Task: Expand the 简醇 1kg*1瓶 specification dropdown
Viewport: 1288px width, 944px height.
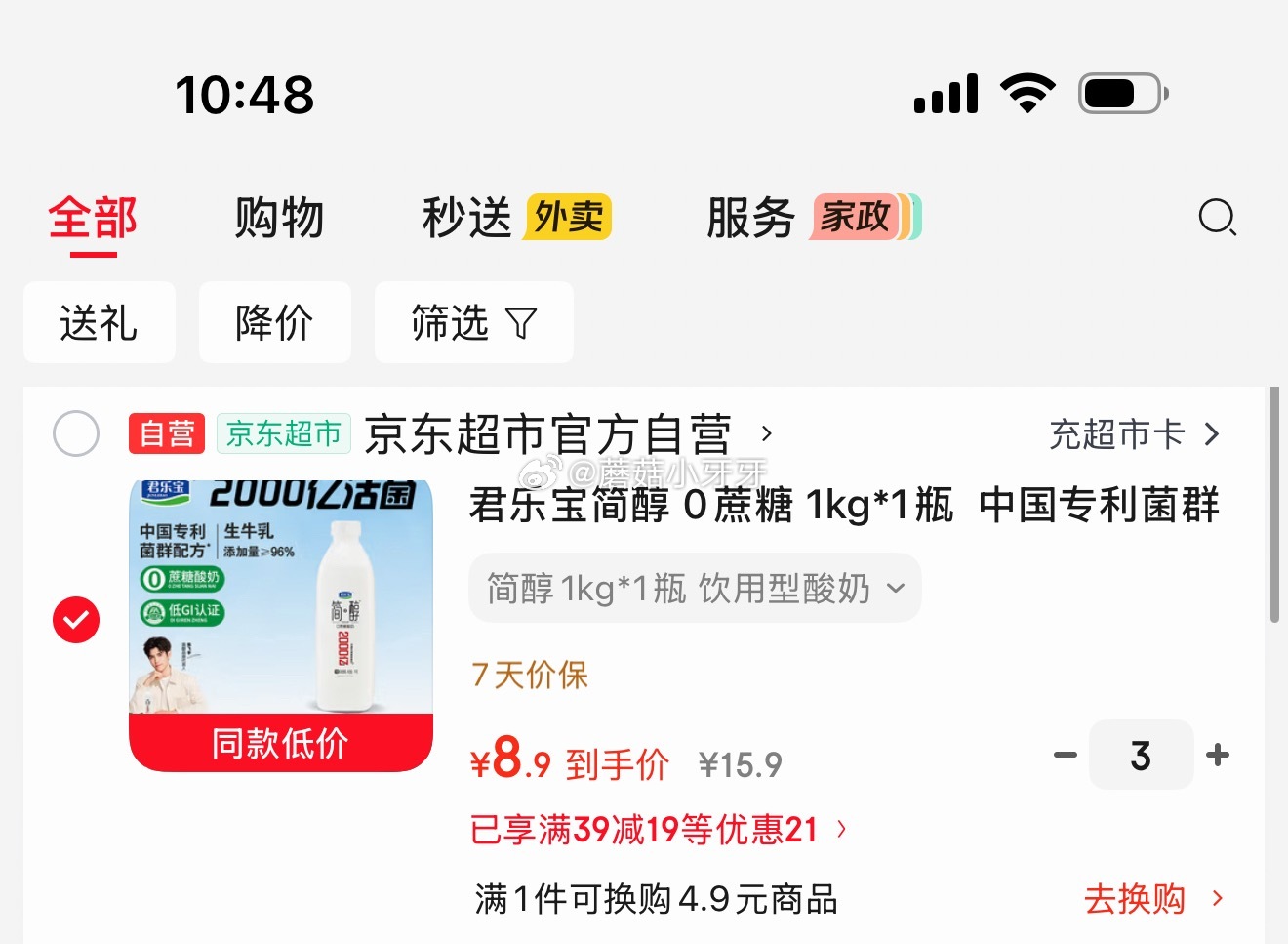Action: coord(695,589)
